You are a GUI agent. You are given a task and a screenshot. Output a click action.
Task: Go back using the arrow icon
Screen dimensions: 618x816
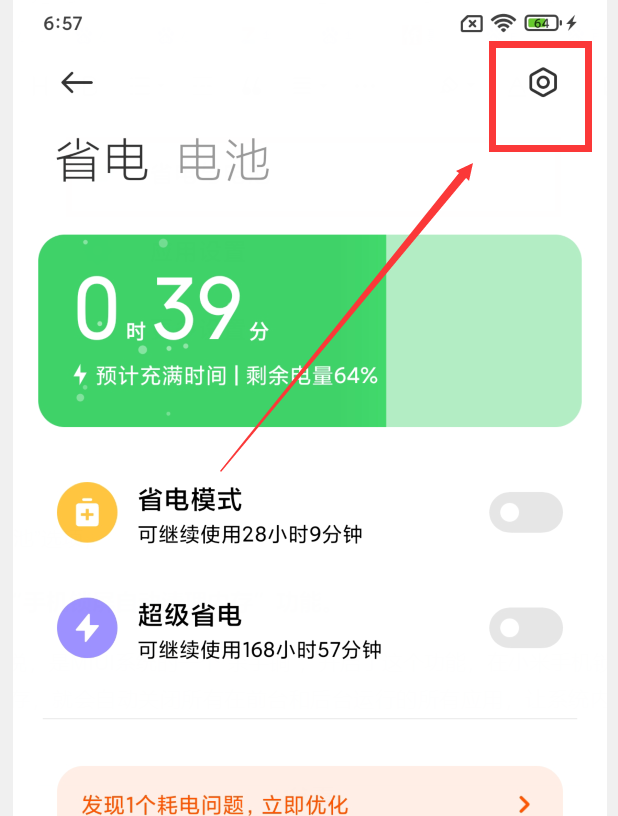coord(77,83)
